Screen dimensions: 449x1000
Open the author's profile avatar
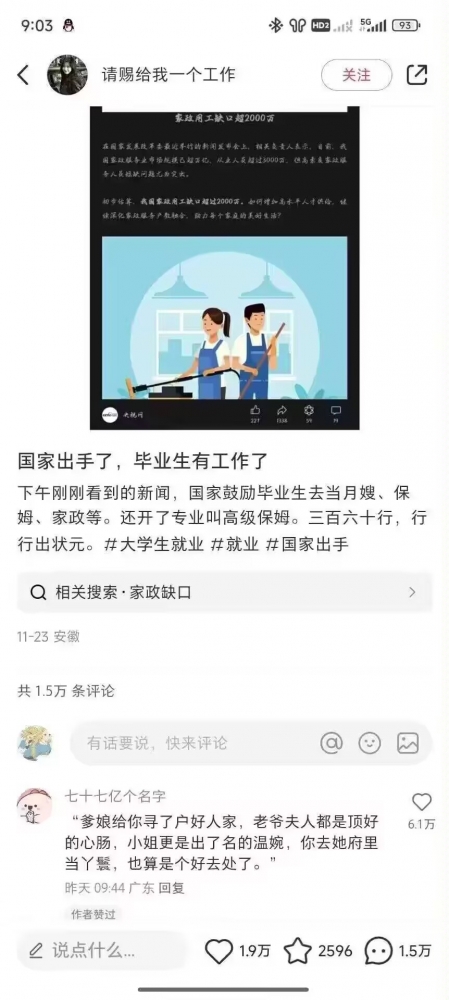click(68, 75)
